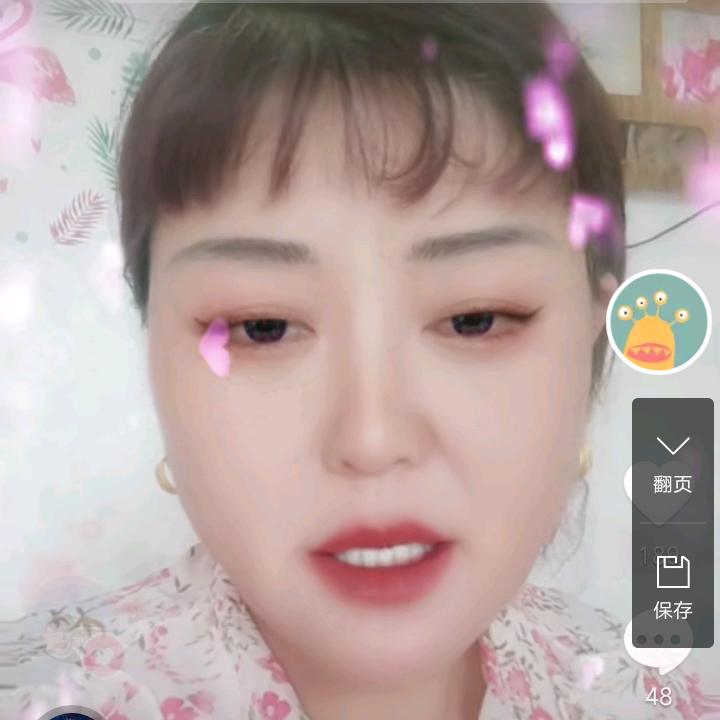Save the video with 保存
The width and height of the screenshot is (720, 720).
pyautogui.click(x=672, y=587)
